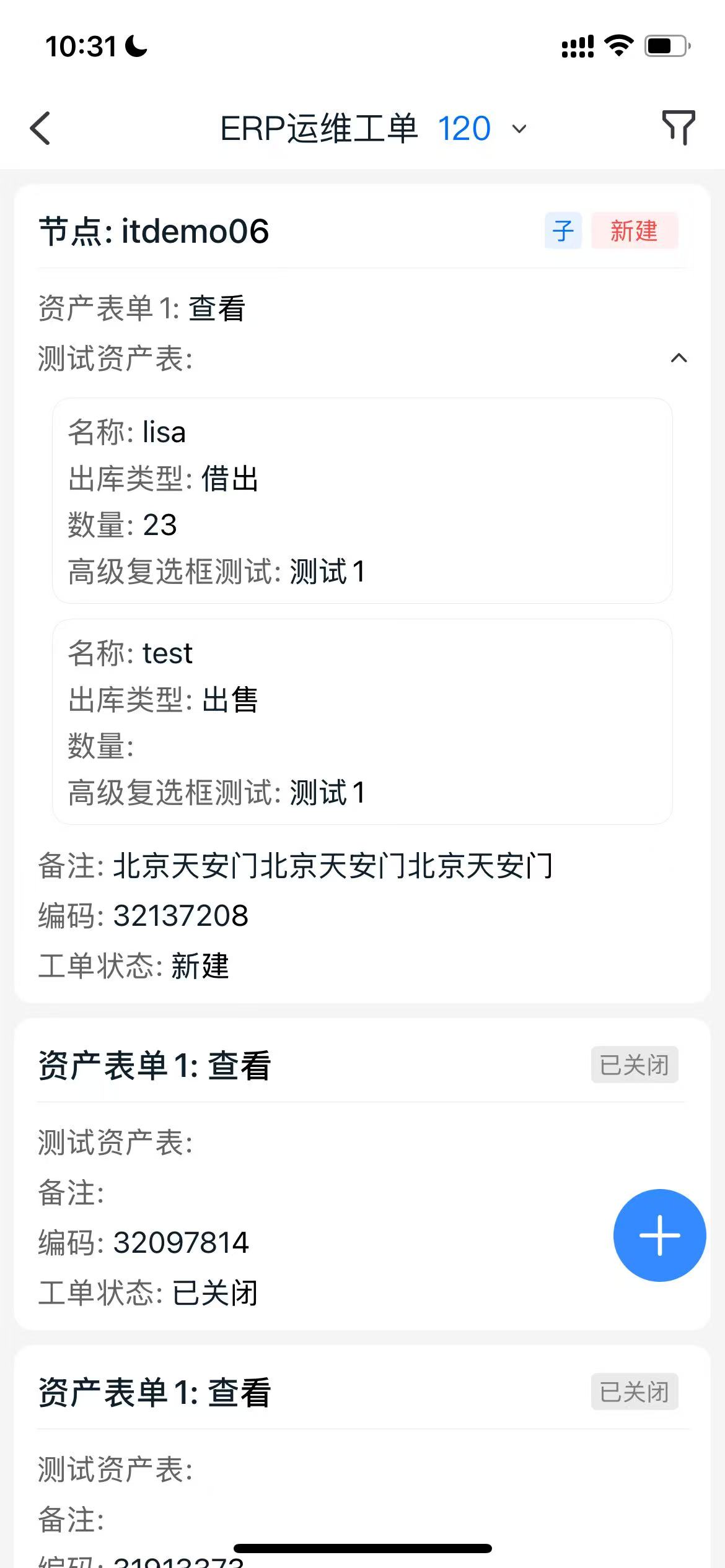This screenshot has width=725, height=1568.
Task: Tap the blue plus button
Action: [659, 1235]
